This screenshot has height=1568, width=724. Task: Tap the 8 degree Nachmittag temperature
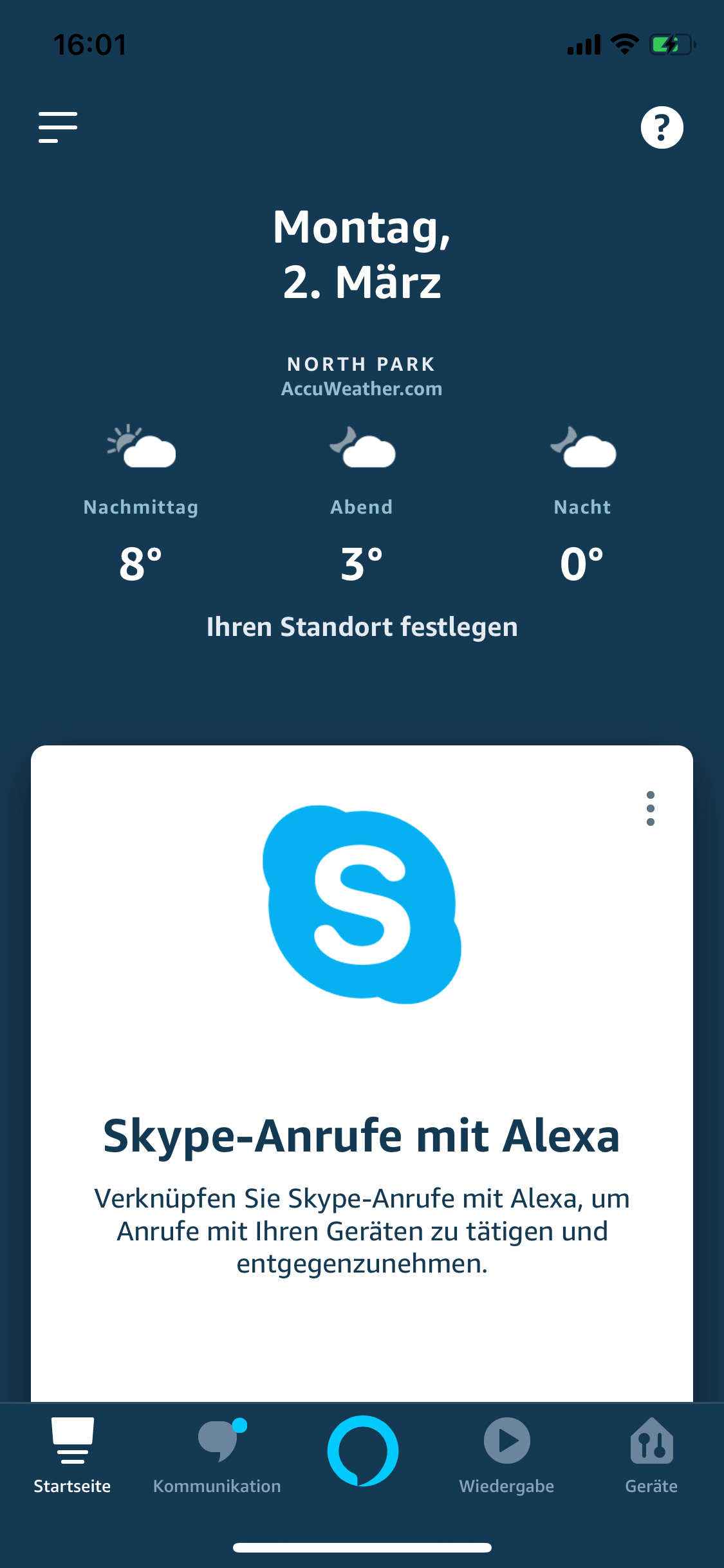pyautogui.click(x=140, y=561)
